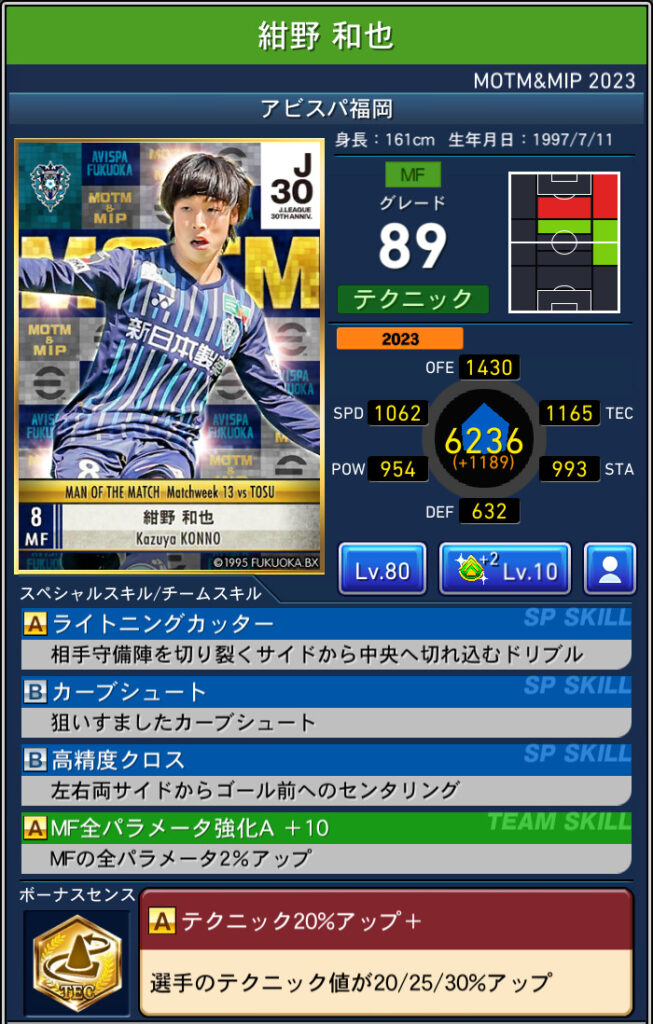
Task: Tap the Lv.10 skill level button
Action: (x=505, y=569)
